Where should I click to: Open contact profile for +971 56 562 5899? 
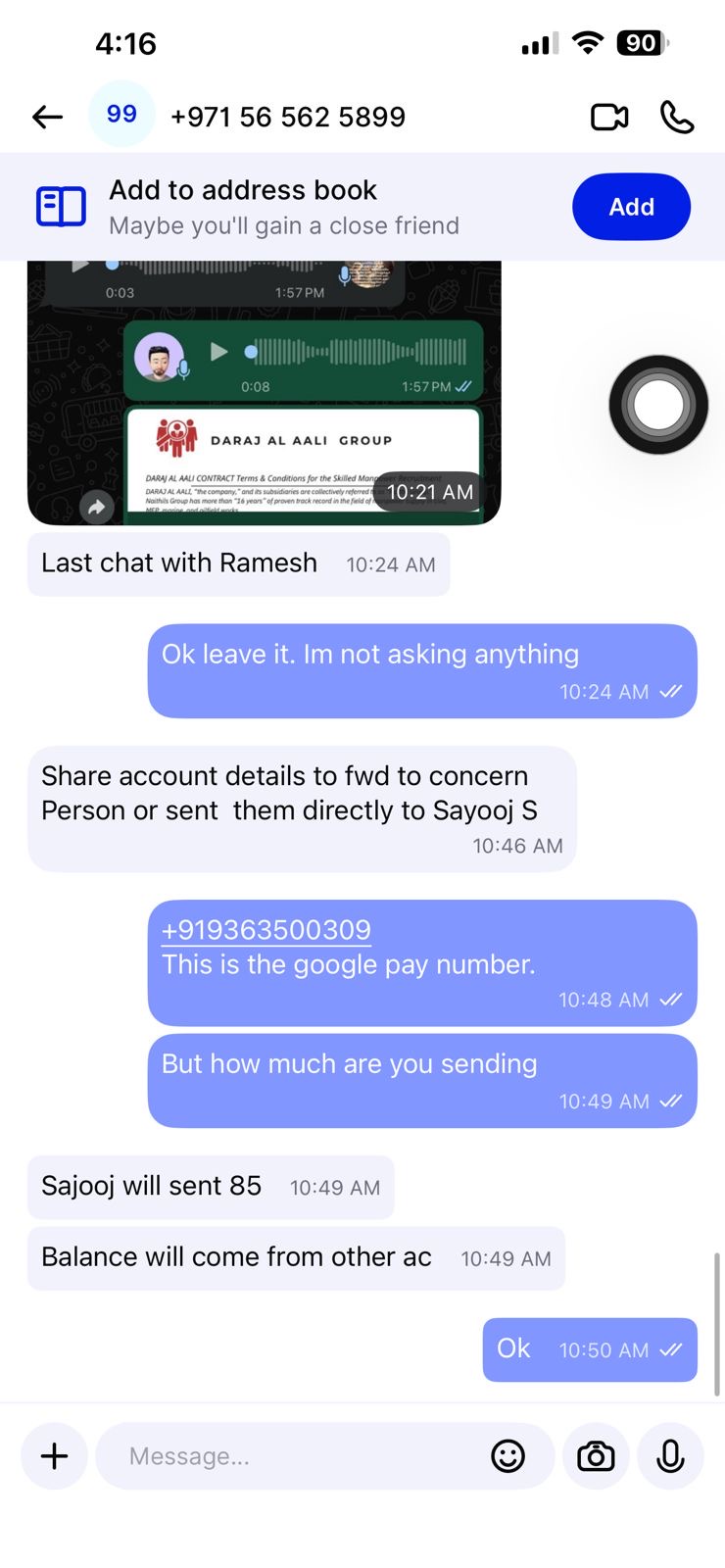287,117
